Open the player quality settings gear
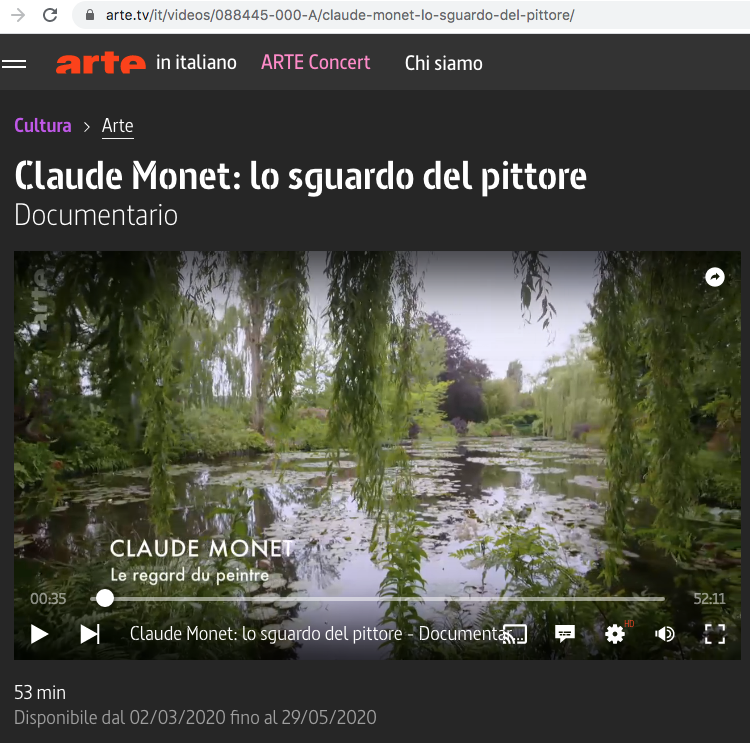The height and width of the screenshot is (743, 750). pyautogui.click(x=615, y=634)
